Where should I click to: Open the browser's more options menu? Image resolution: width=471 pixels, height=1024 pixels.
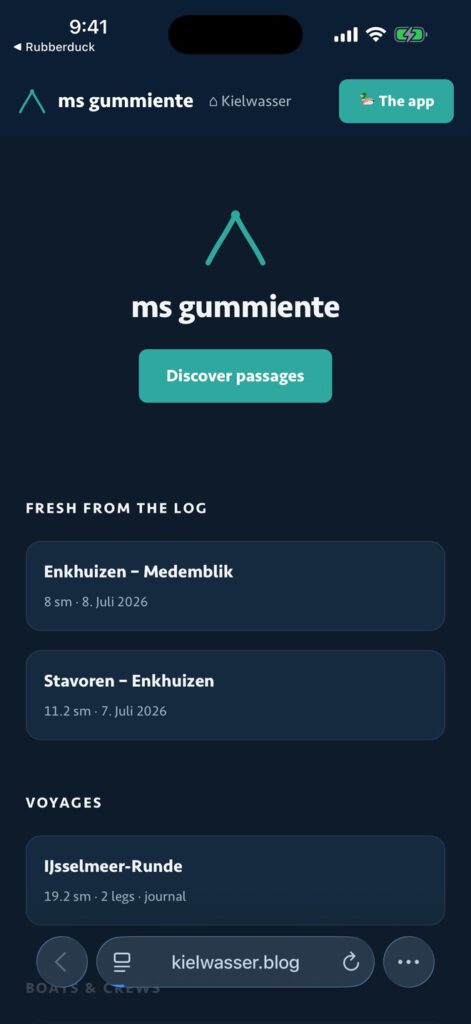click(408, 962)
